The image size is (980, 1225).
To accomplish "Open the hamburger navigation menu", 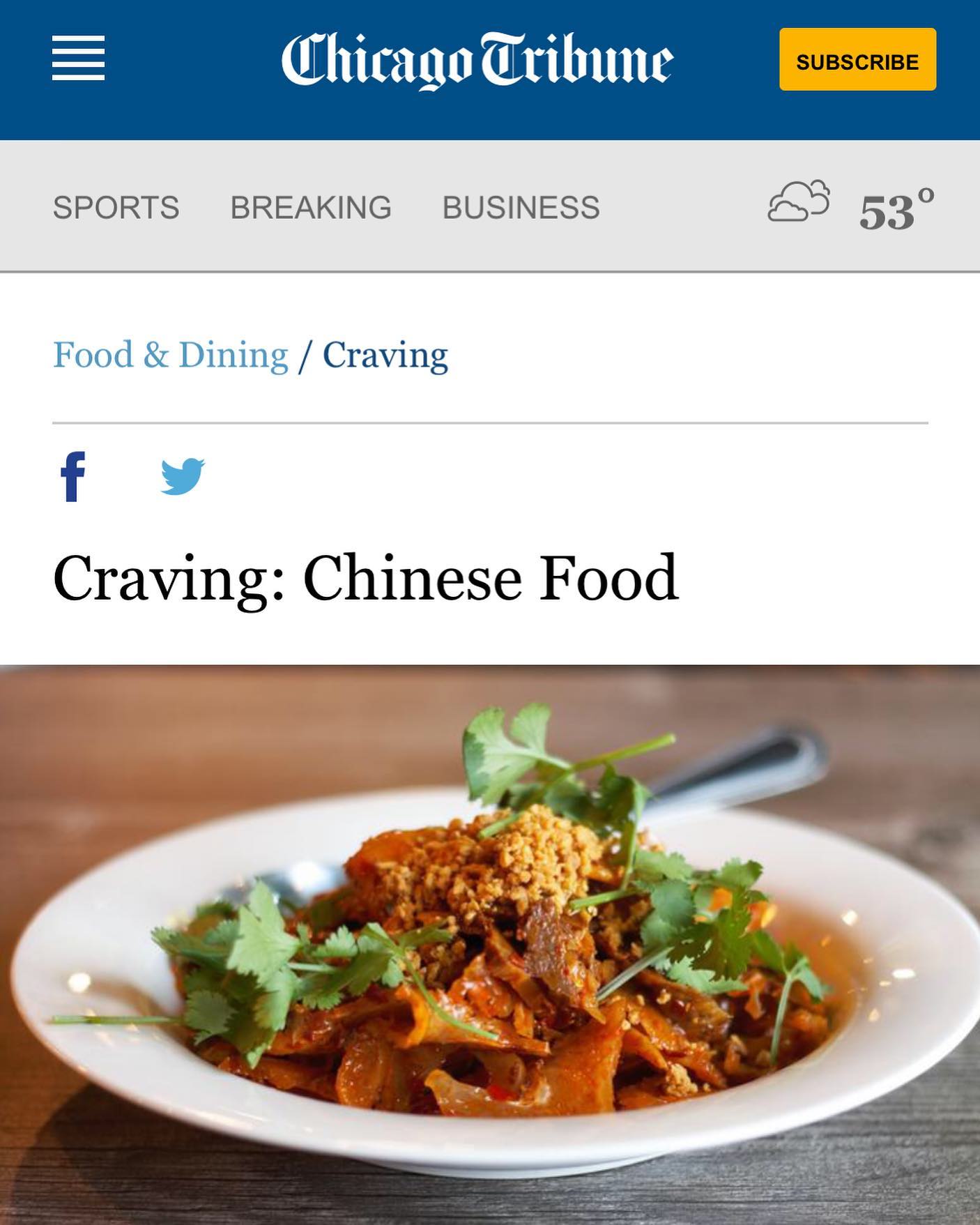I will coord(78,59).
